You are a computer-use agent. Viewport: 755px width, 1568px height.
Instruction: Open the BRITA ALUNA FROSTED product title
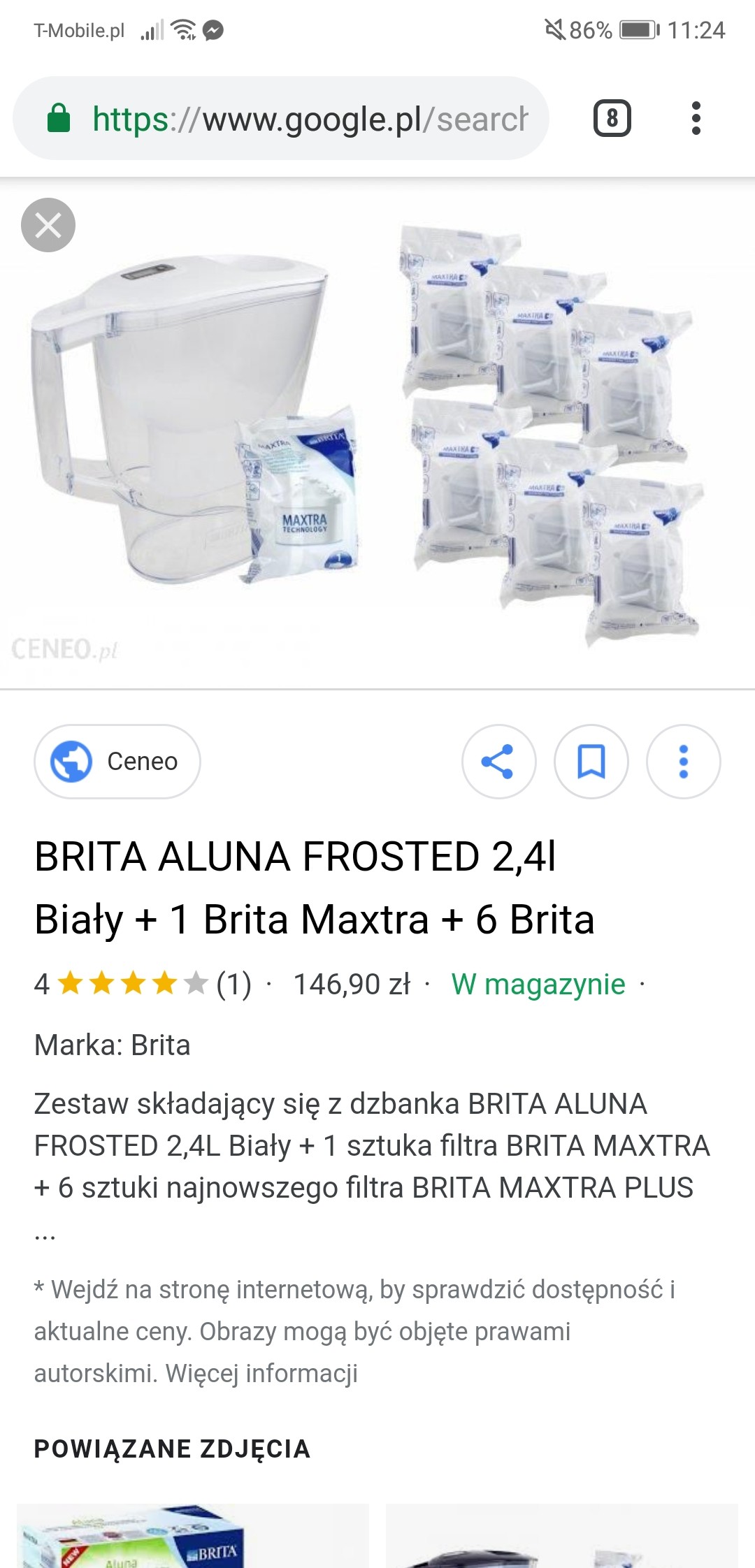click(315, 887)
